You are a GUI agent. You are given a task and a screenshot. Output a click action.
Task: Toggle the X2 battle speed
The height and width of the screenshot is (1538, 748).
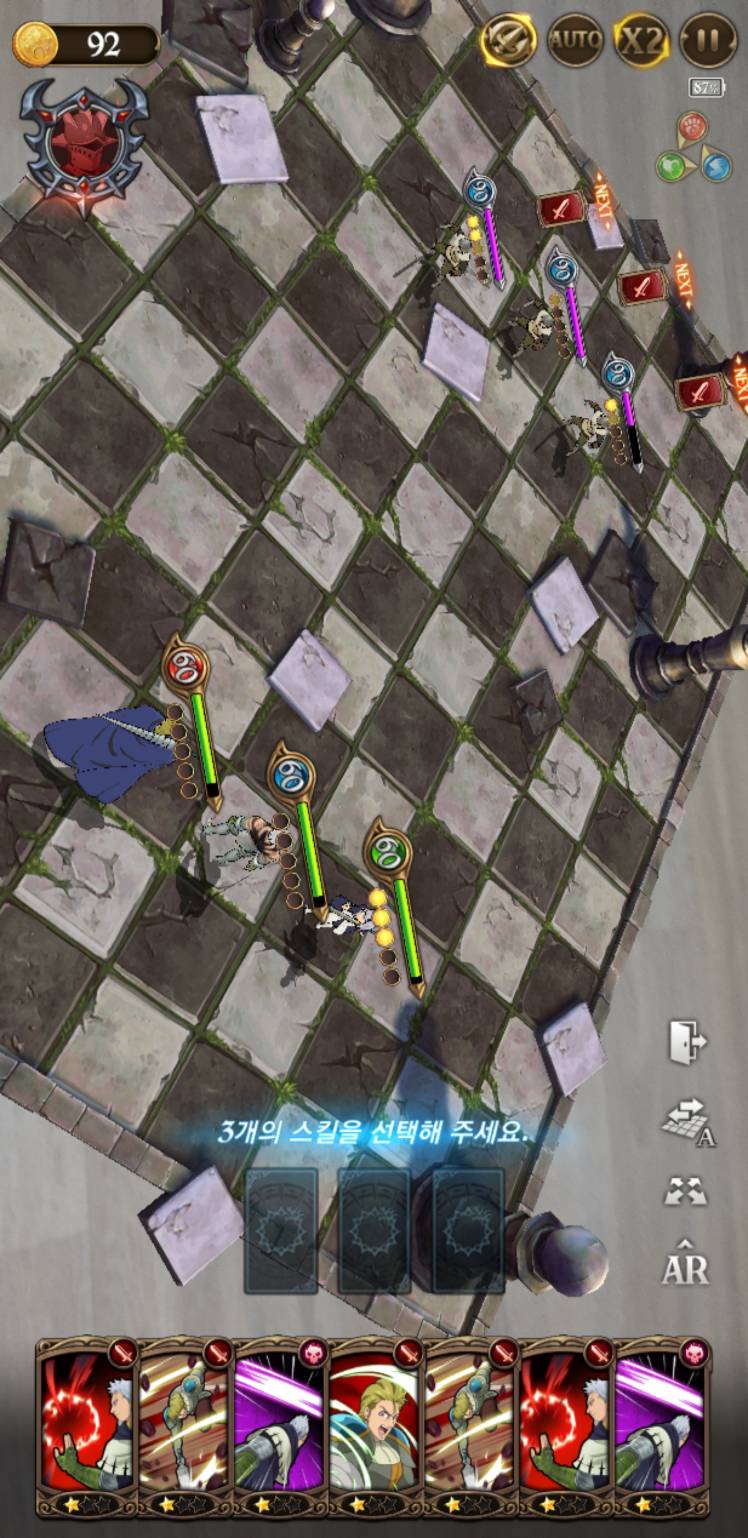tap(641, 41)
